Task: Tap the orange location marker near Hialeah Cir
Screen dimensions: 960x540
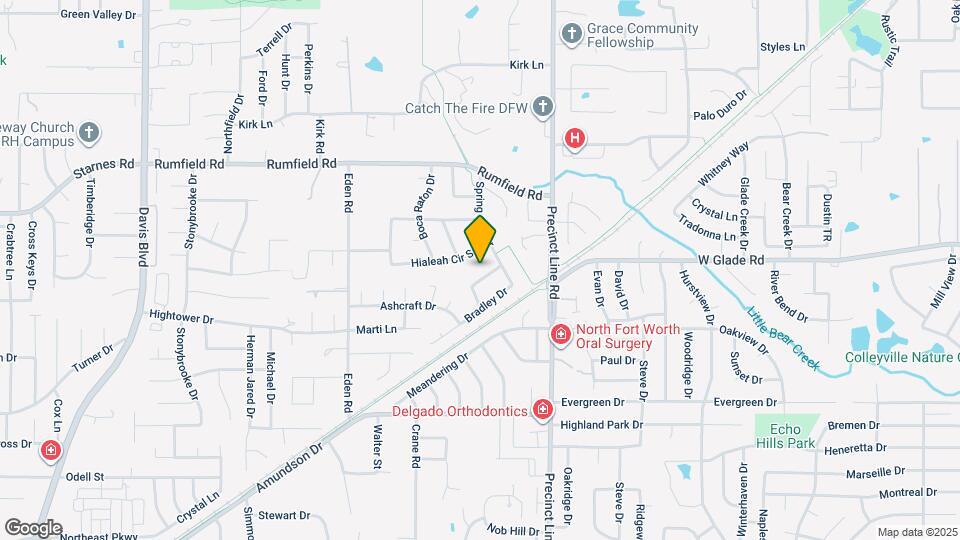Action: tap(480, 239)
